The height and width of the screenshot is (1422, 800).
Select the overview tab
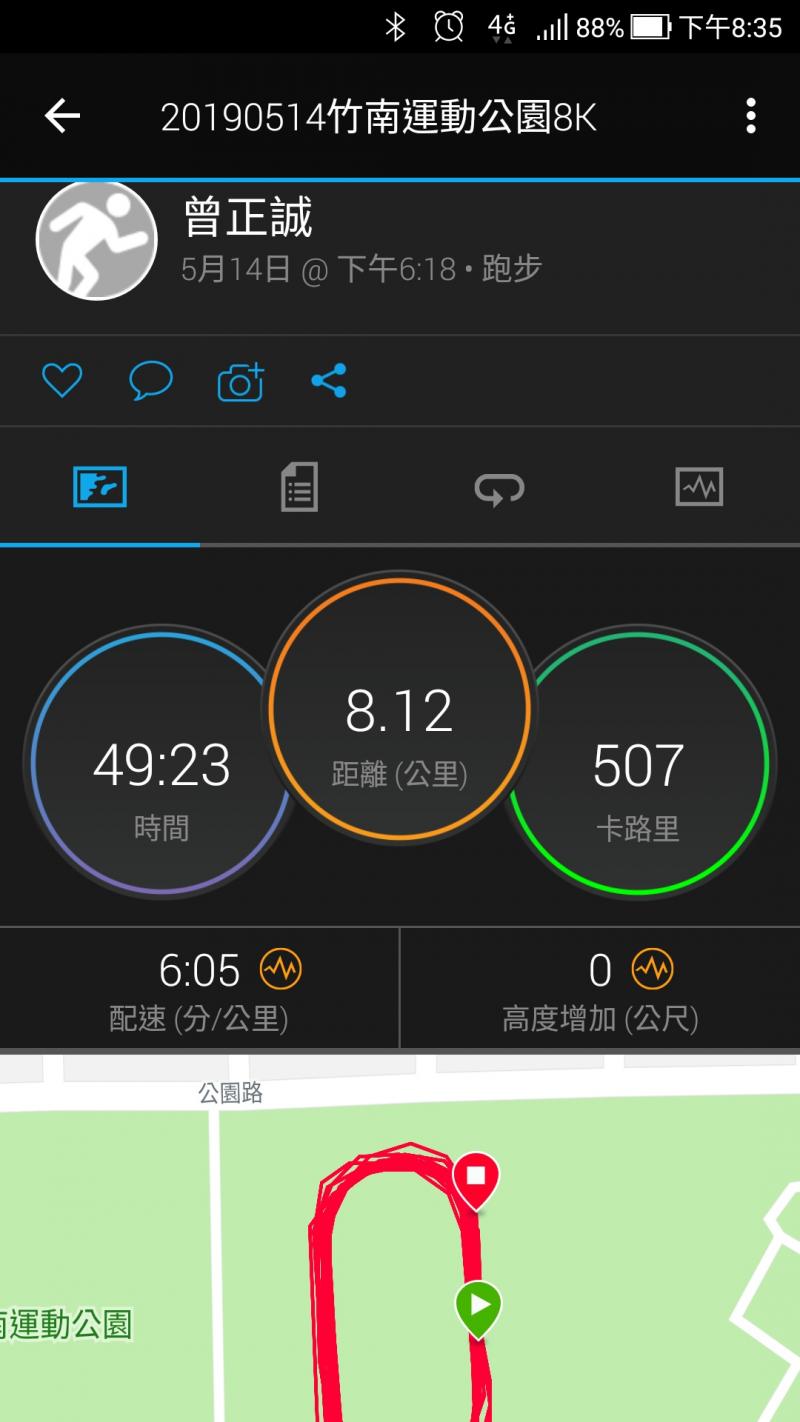[100, 488]
